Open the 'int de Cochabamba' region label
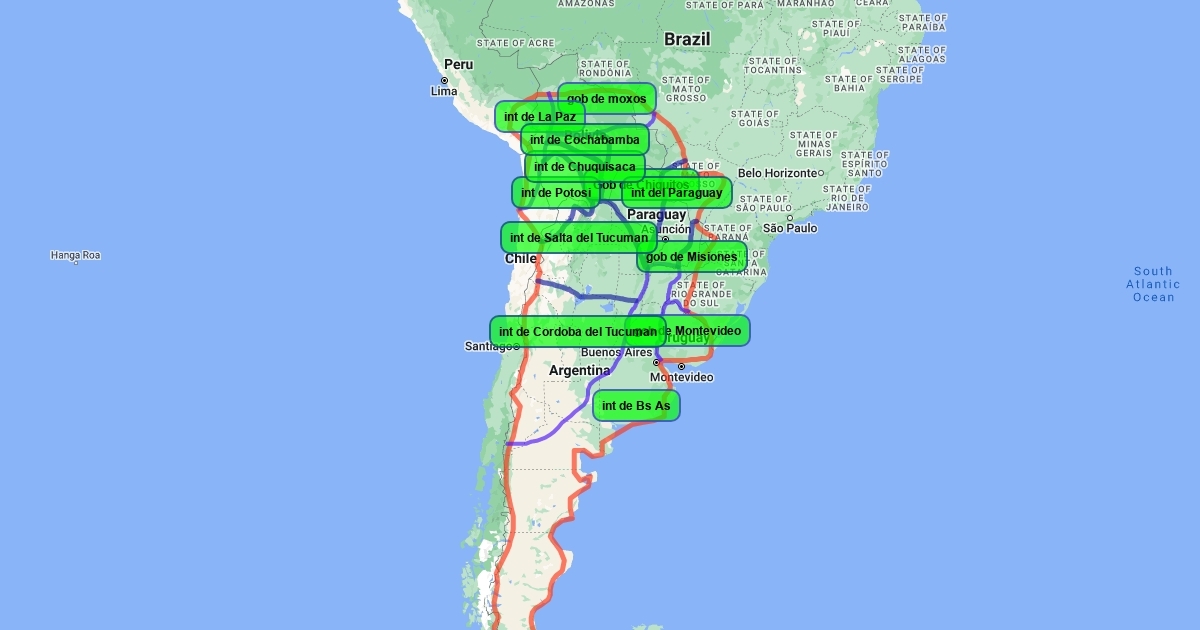The image size is (1200, 630). 584,140
